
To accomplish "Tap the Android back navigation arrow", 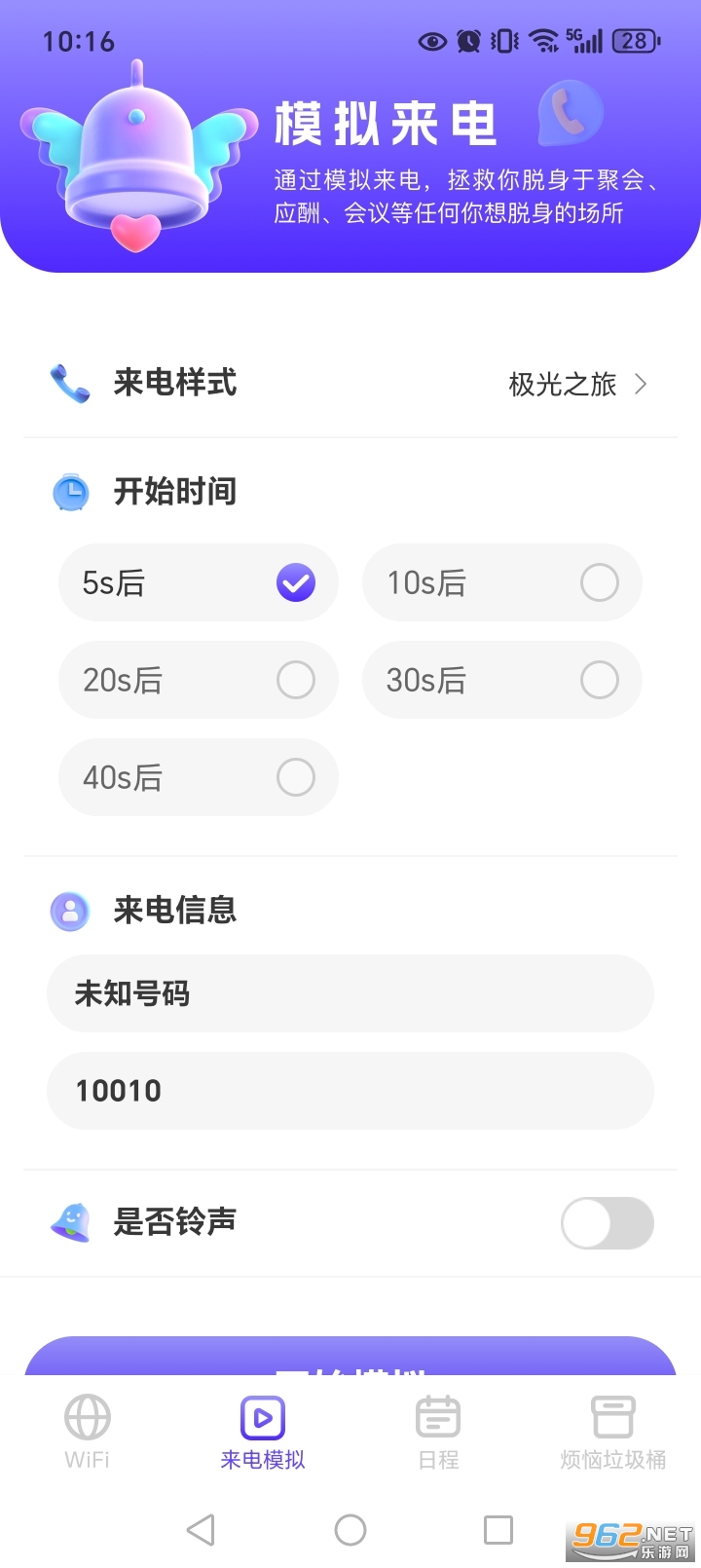I will point(201,1530).
